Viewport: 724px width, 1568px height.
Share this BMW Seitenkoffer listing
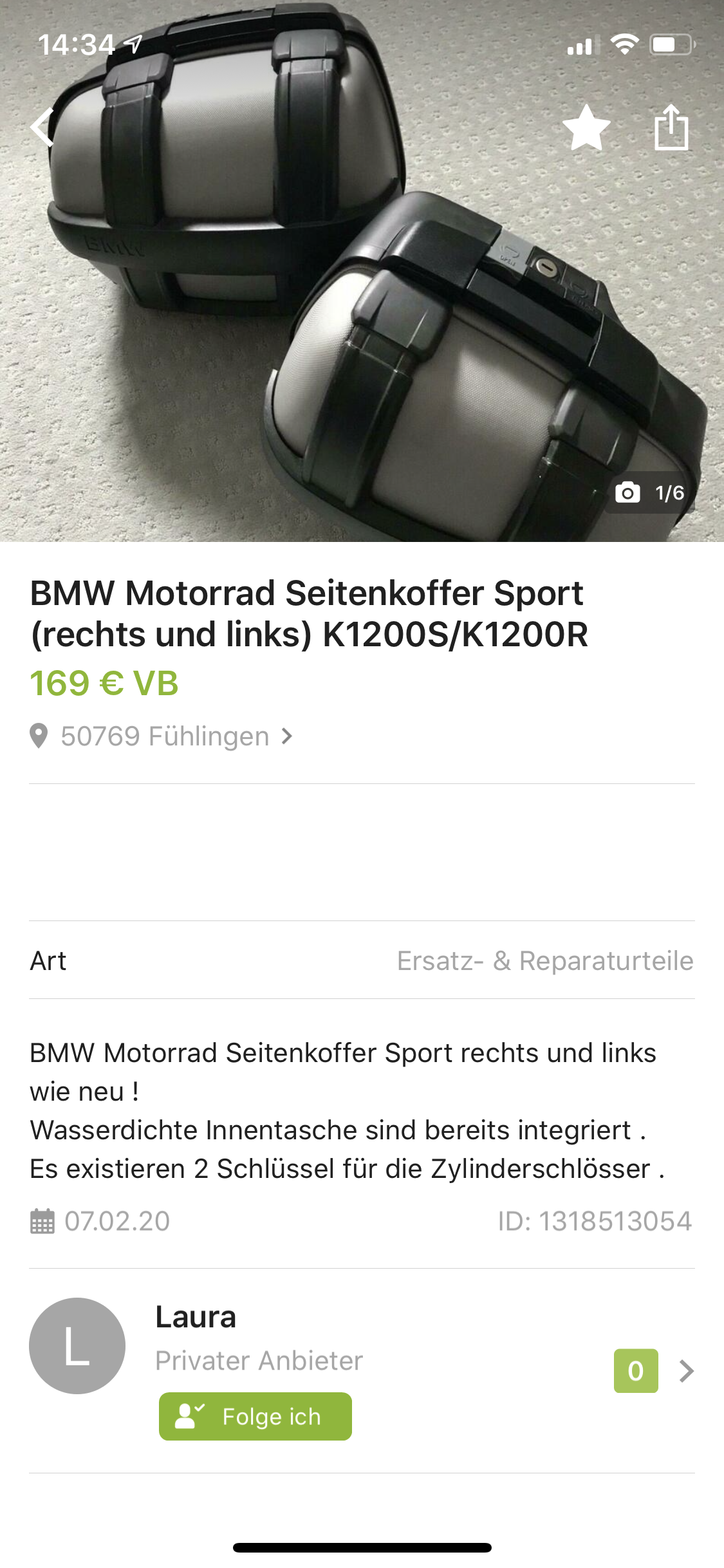671,127
